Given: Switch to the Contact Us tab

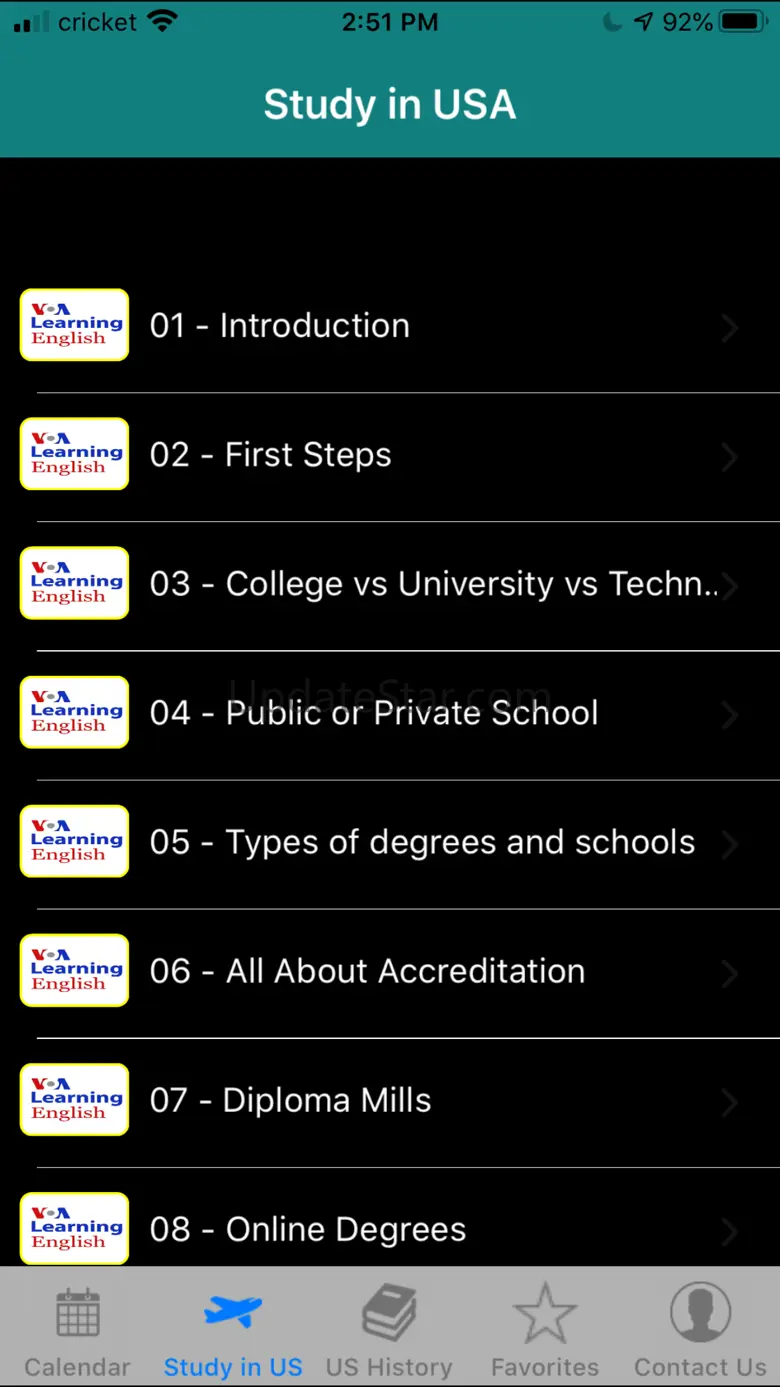Looking at the screenshot, I should click(700, 1332).
